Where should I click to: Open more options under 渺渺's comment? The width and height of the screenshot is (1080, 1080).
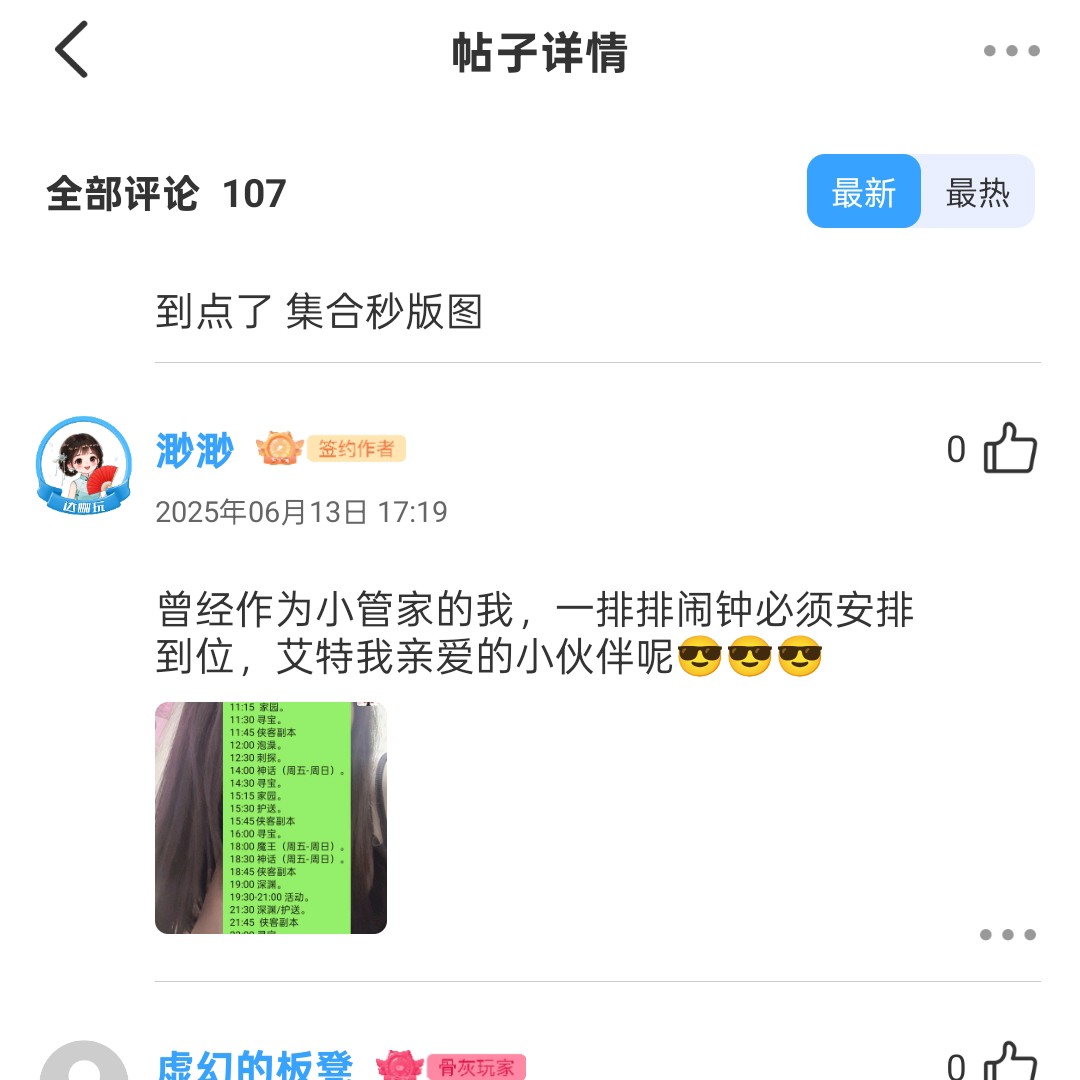click(1007, 935)
